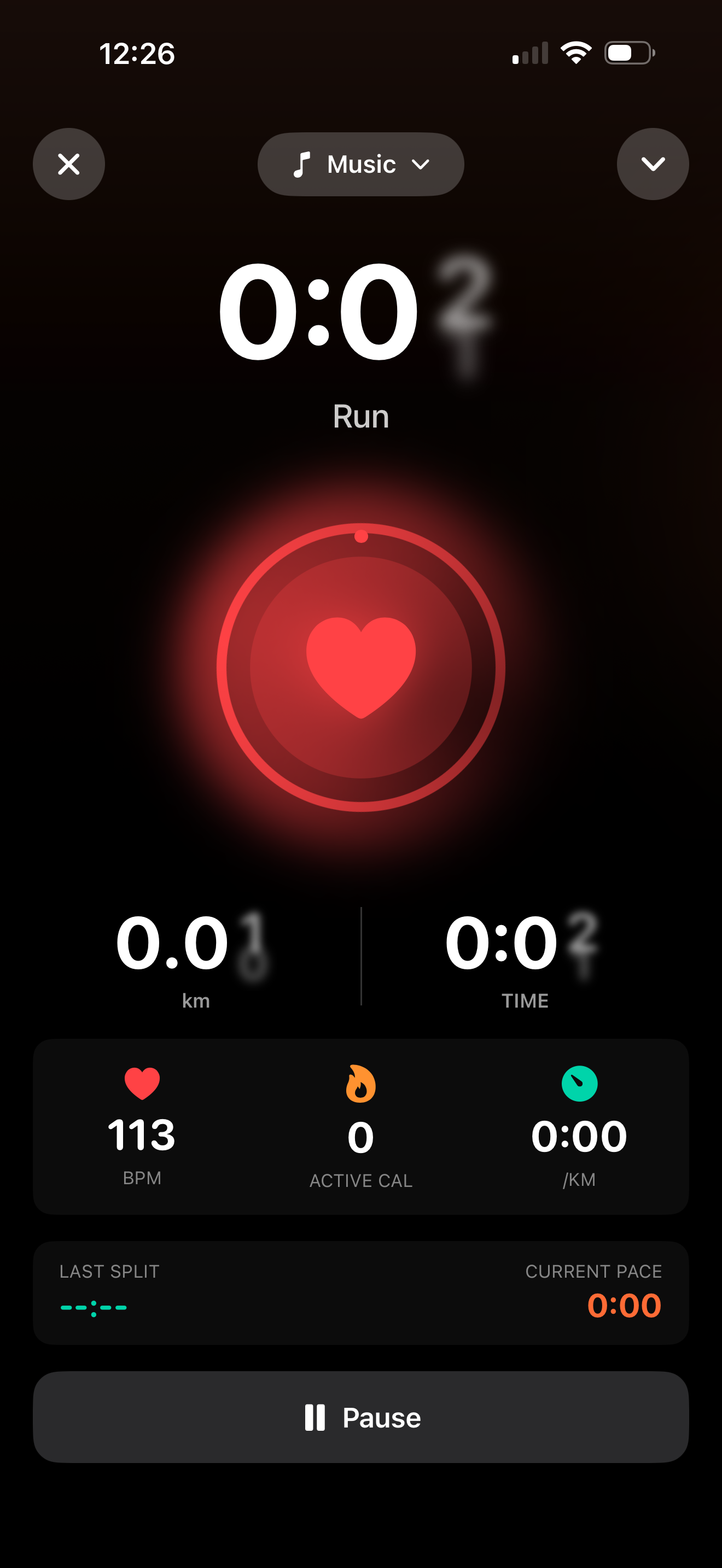Viewport: 722px width, 1568px height.
Task: Tap the red heart rate progress ring
Action: tap(360, 536)
